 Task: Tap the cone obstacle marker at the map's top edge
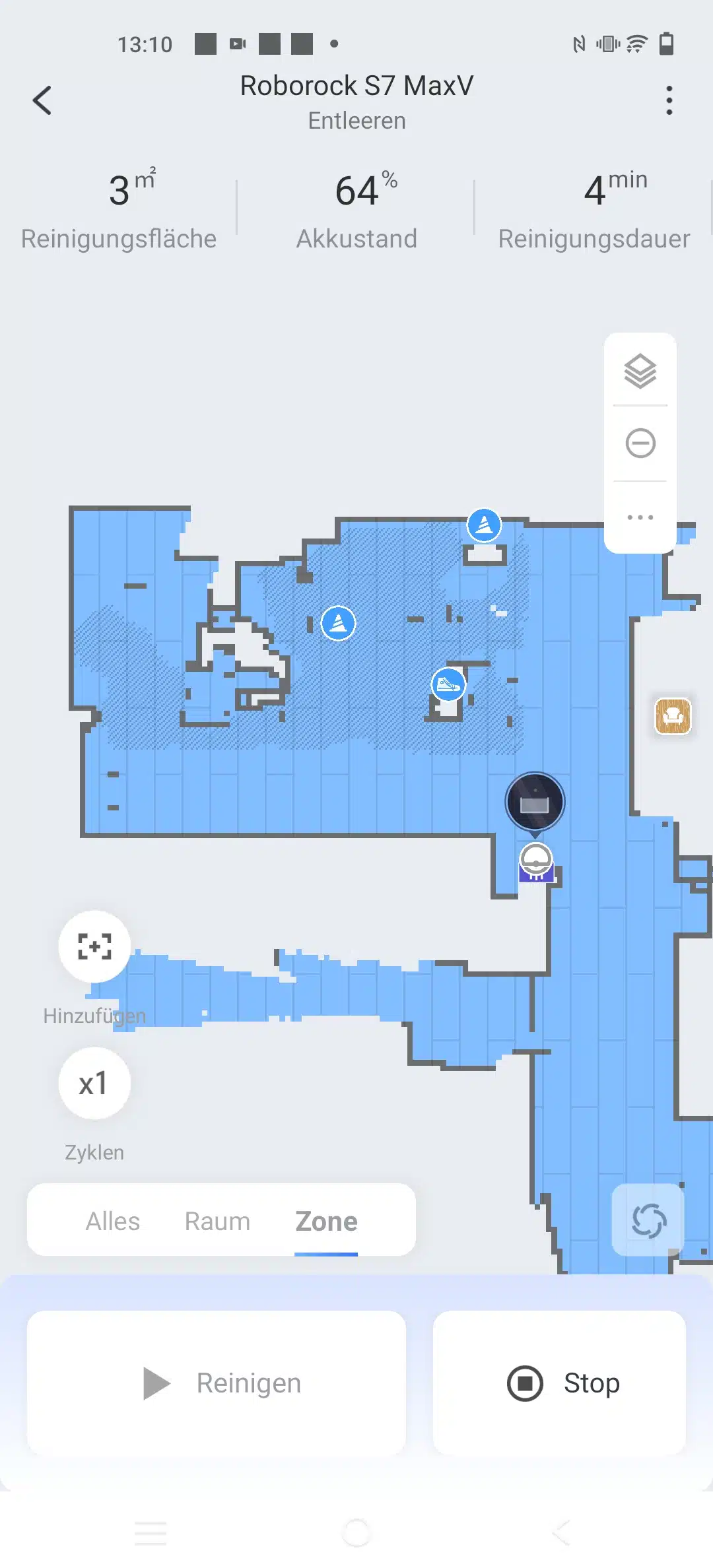pyautogui.click(x=484, y=525)
